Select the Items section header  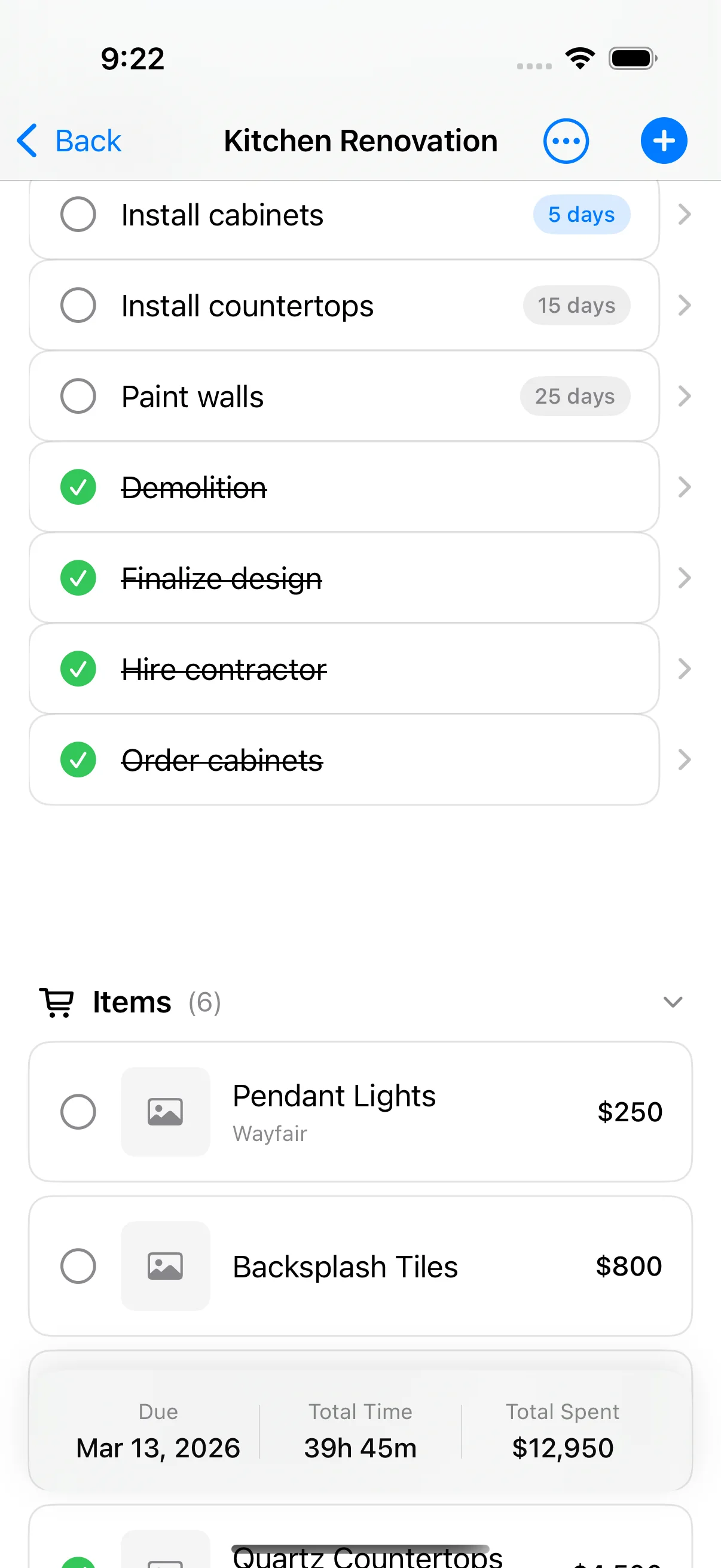(x=131, y=1001)
